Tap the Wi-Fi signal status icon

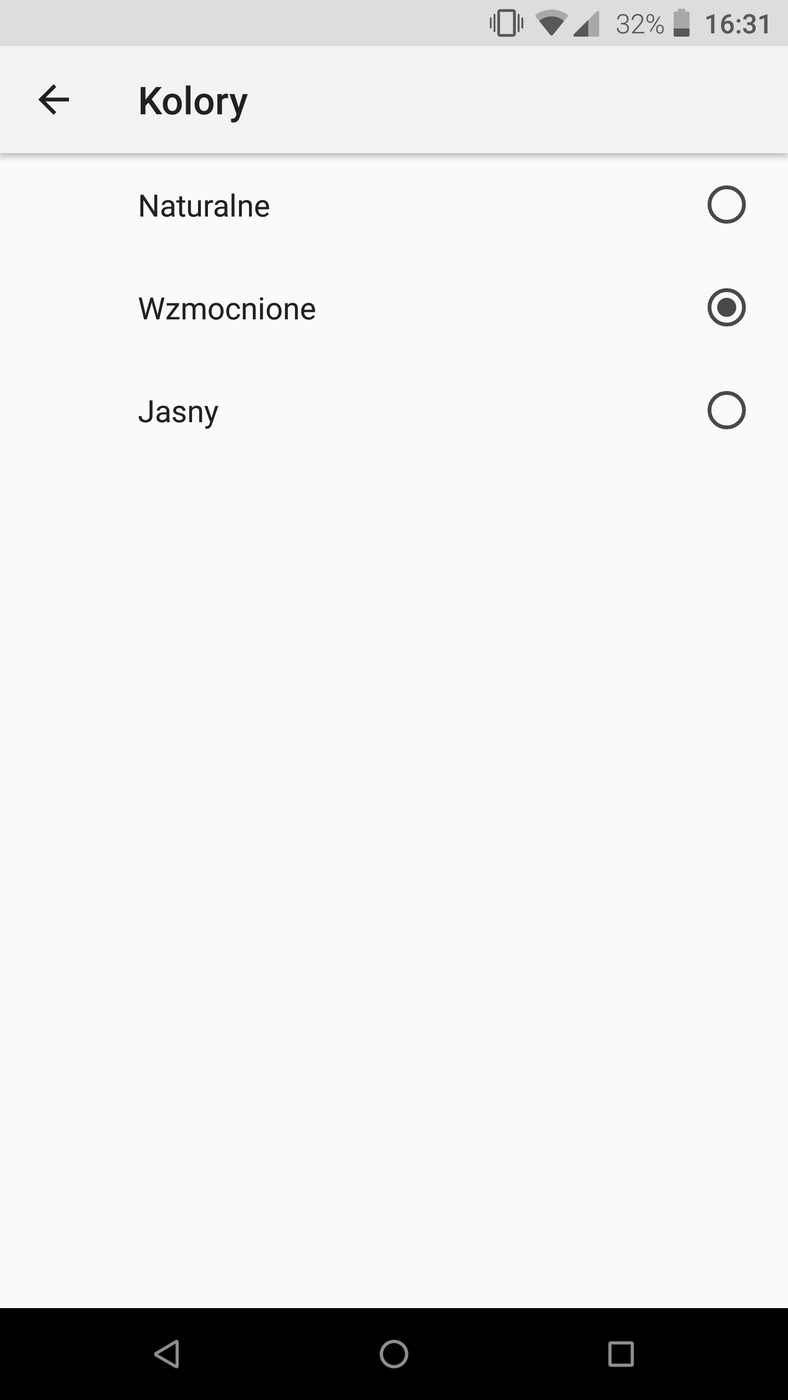pos(552,23)
